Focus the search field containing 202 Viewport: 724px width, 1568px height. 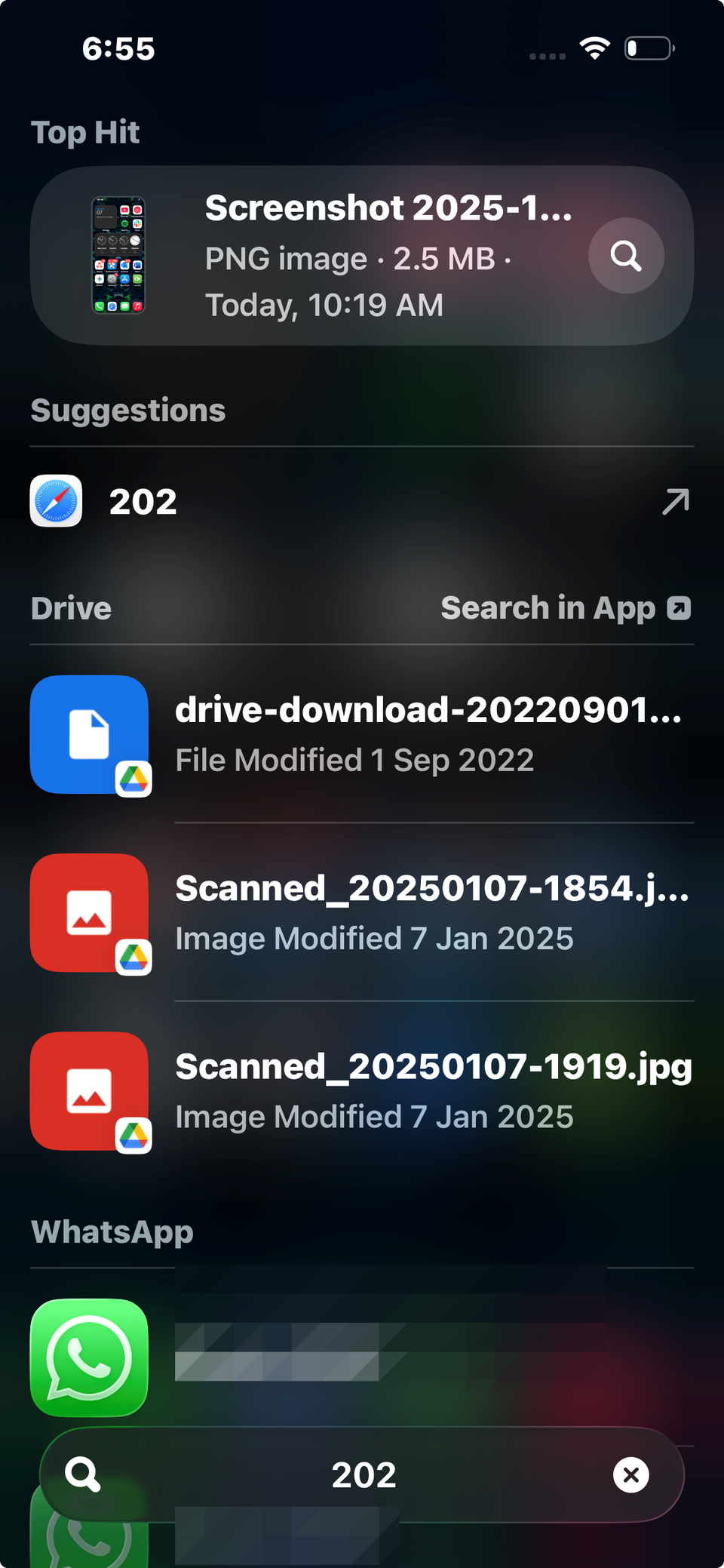pos(364,1474)
